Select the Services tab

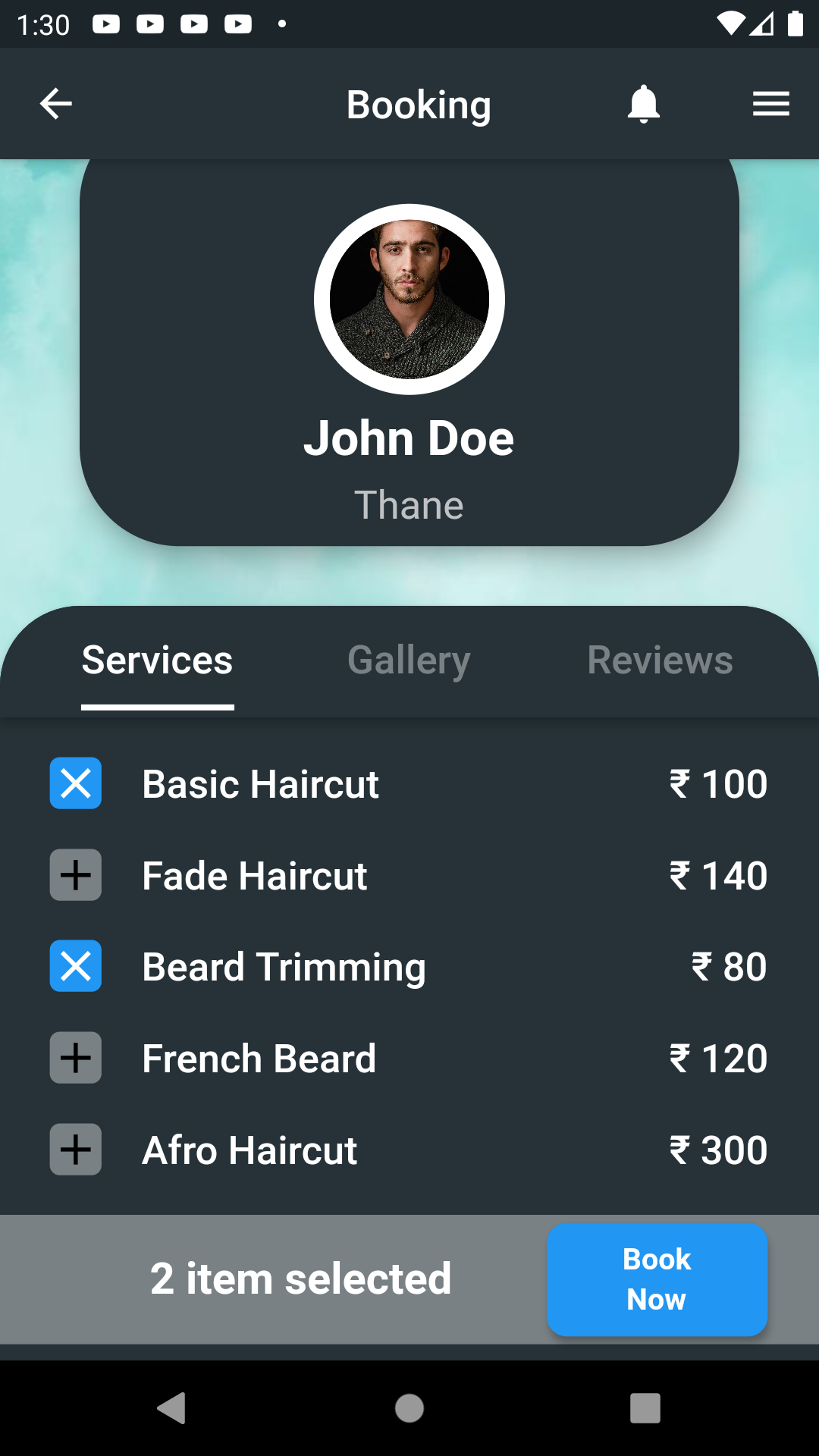tap(157, 660)
